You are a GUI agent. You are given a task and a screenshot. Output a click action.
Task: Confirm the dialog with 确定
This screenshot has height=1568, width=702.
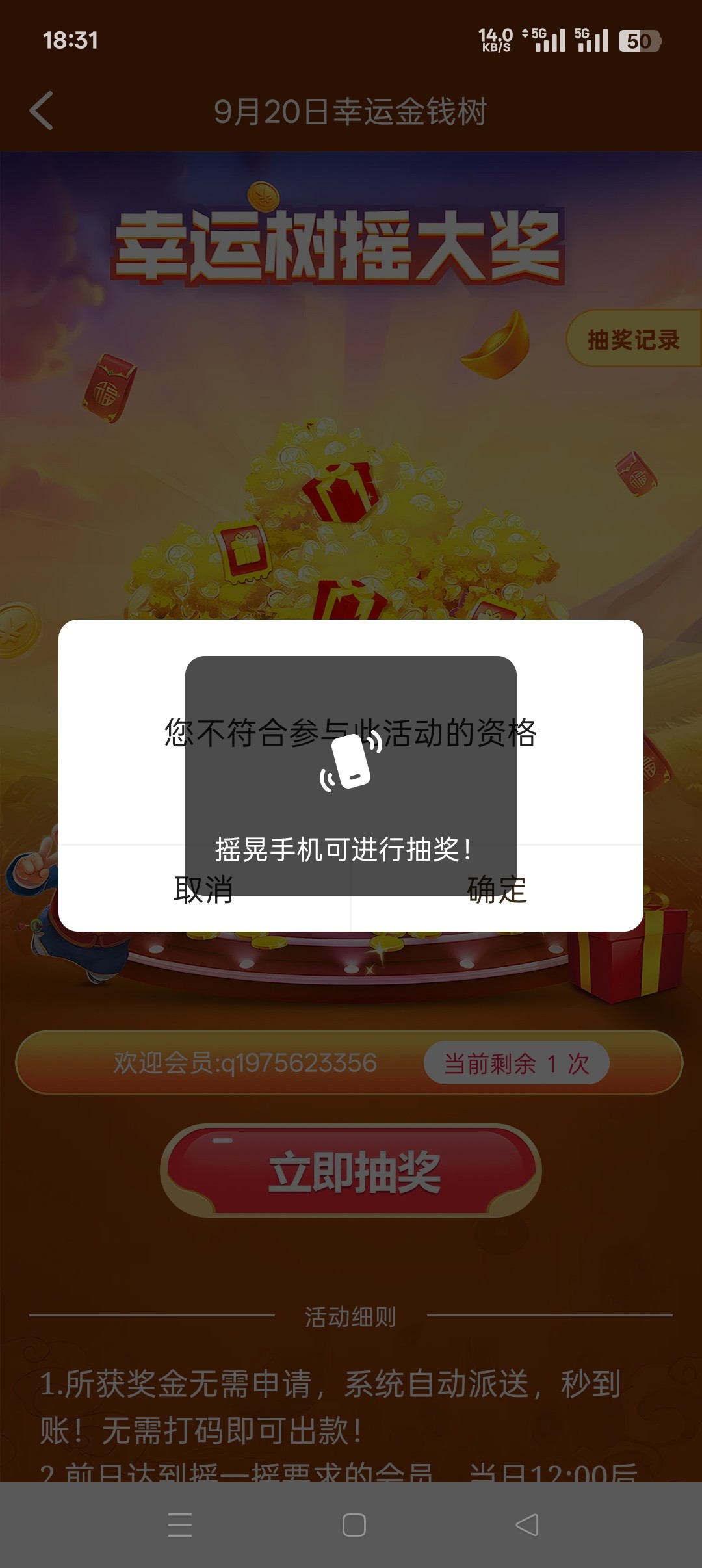(x=497, y=889)
